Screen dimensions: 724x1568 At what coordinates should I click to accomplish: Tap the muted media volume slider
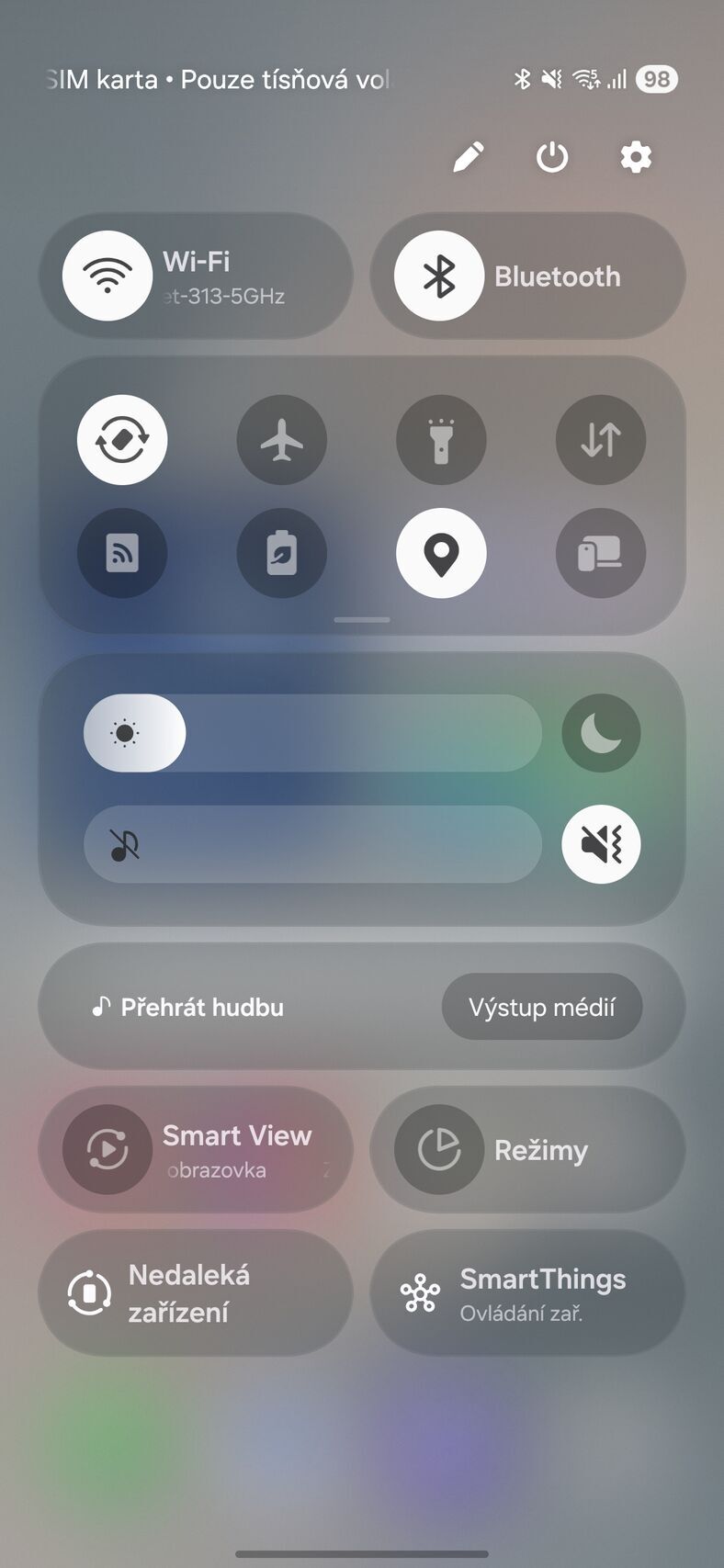coord(312,844)
